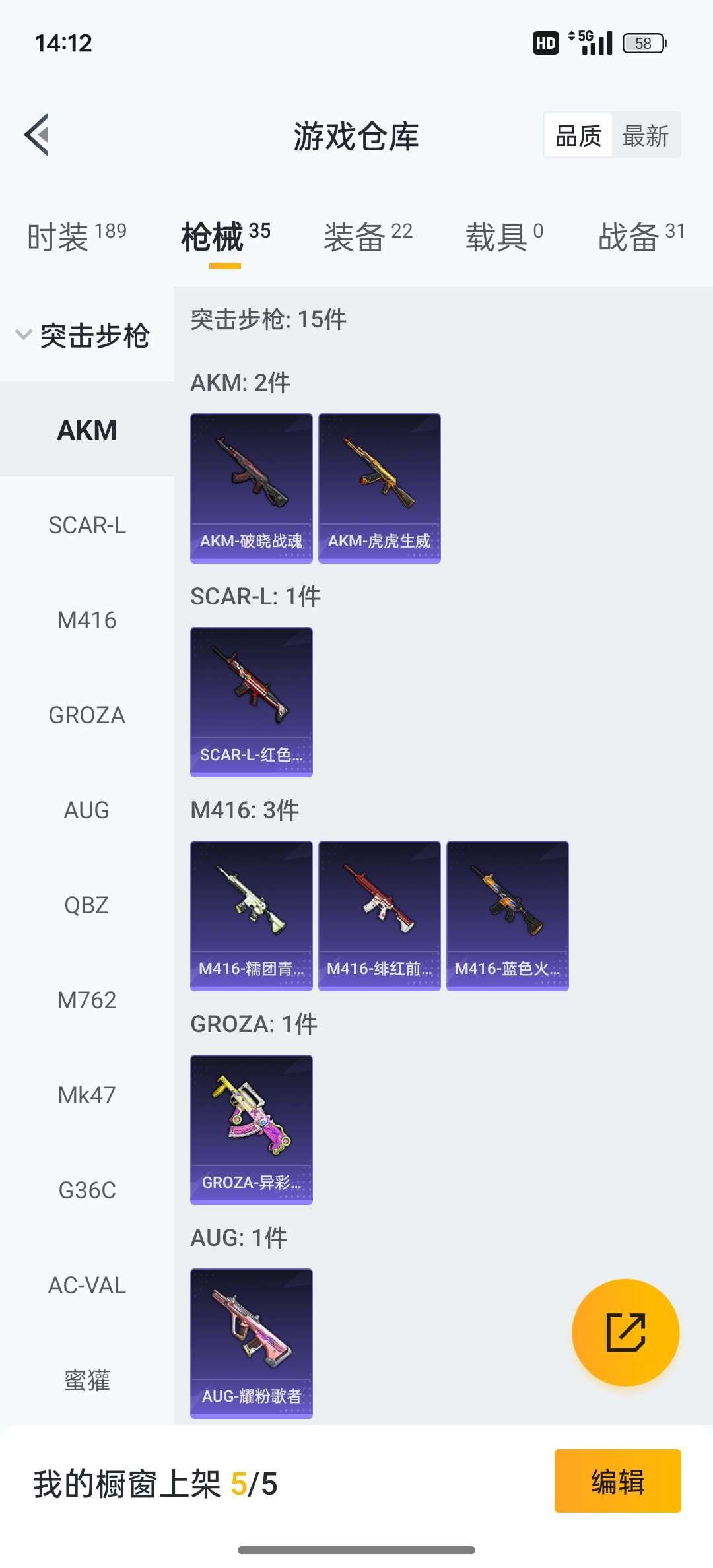This screenshot has height=1568, width=713.
Task: Select QBZ in the weapon list
Action: [x=86, y=905]
